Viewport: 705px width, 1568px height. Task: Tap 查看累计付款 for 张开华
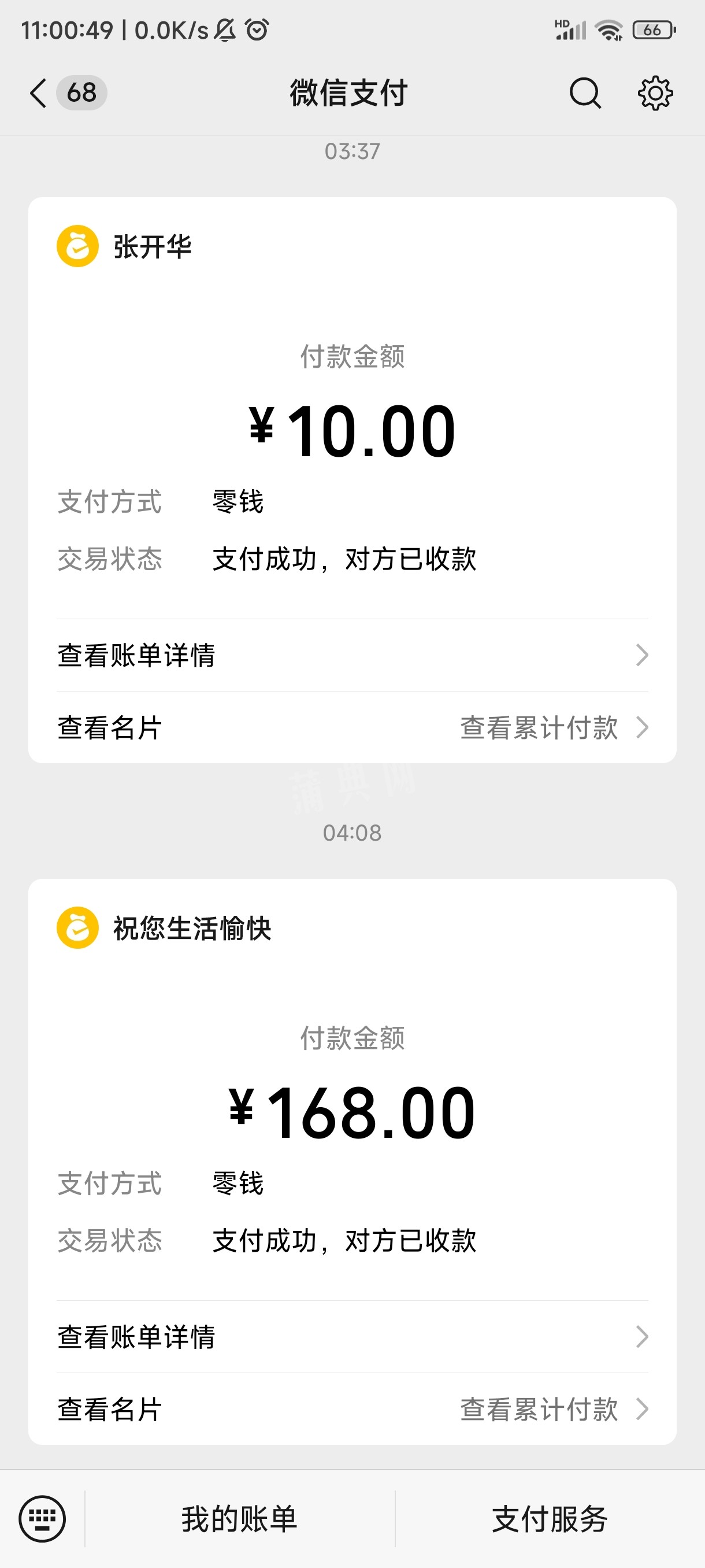point(552,727)
